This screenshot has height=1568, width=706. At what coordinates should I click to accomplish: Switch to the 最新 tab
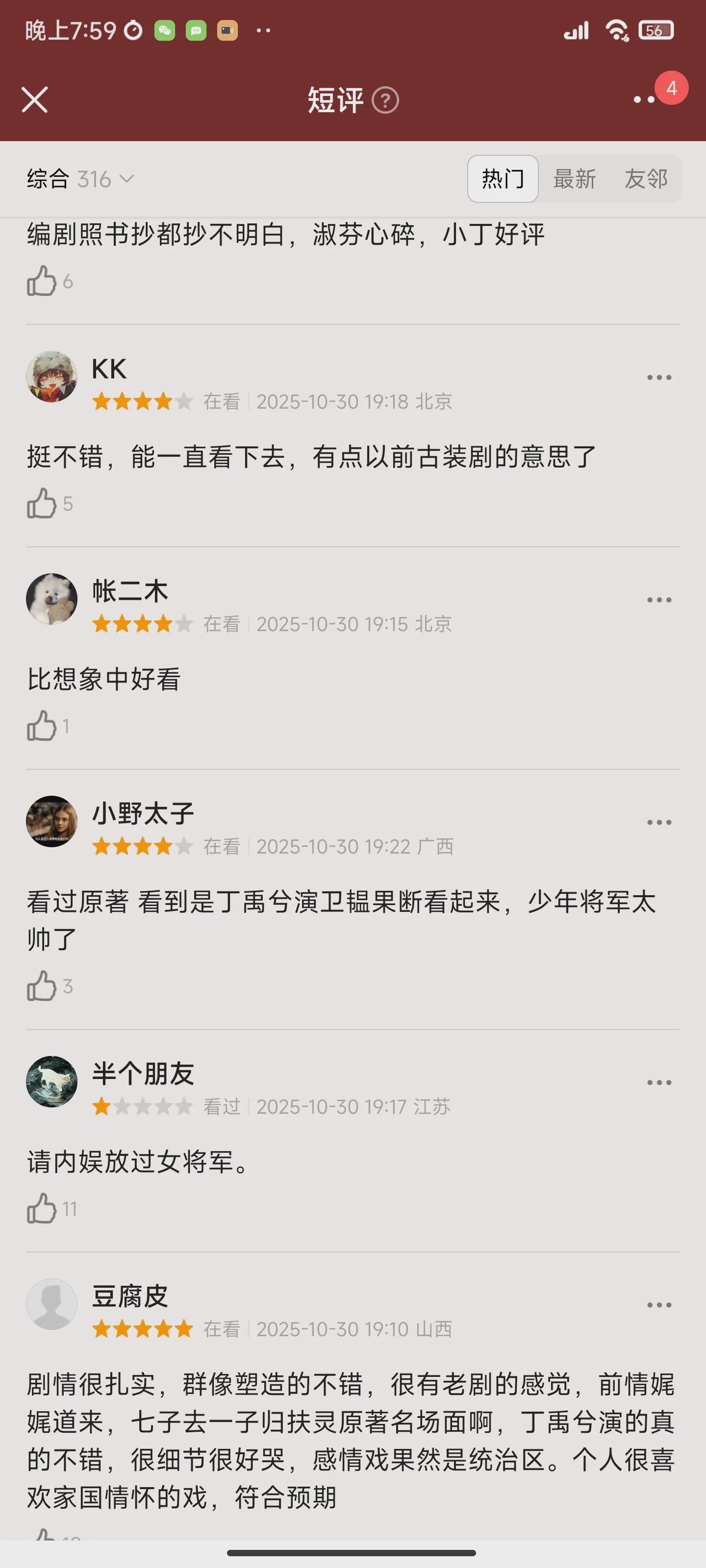coord(574,179)
